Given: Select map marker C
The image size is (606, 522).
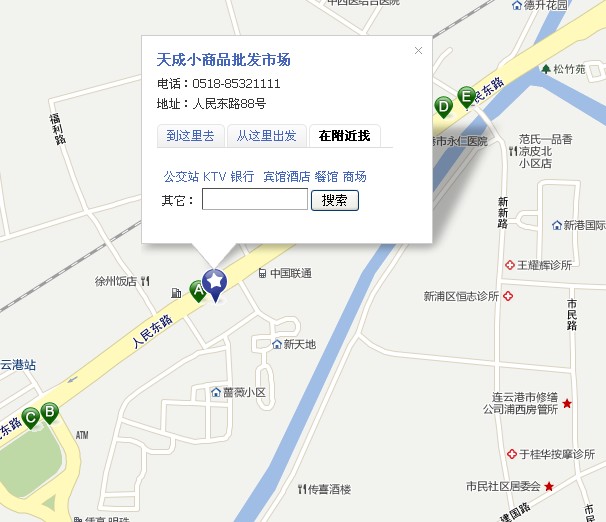Looking at the screenshot, I should pos(31,416).
